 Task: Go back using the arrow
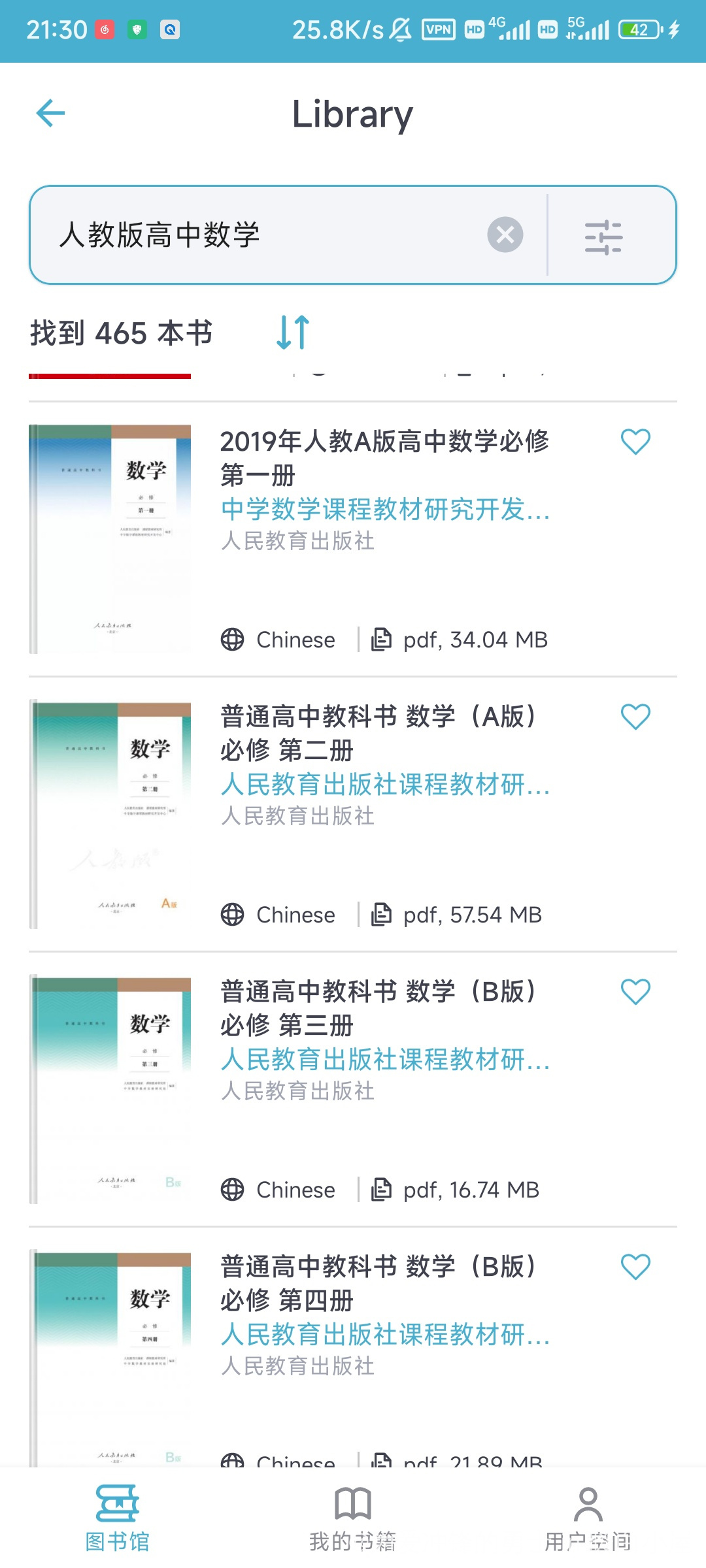tap(50, 114)
